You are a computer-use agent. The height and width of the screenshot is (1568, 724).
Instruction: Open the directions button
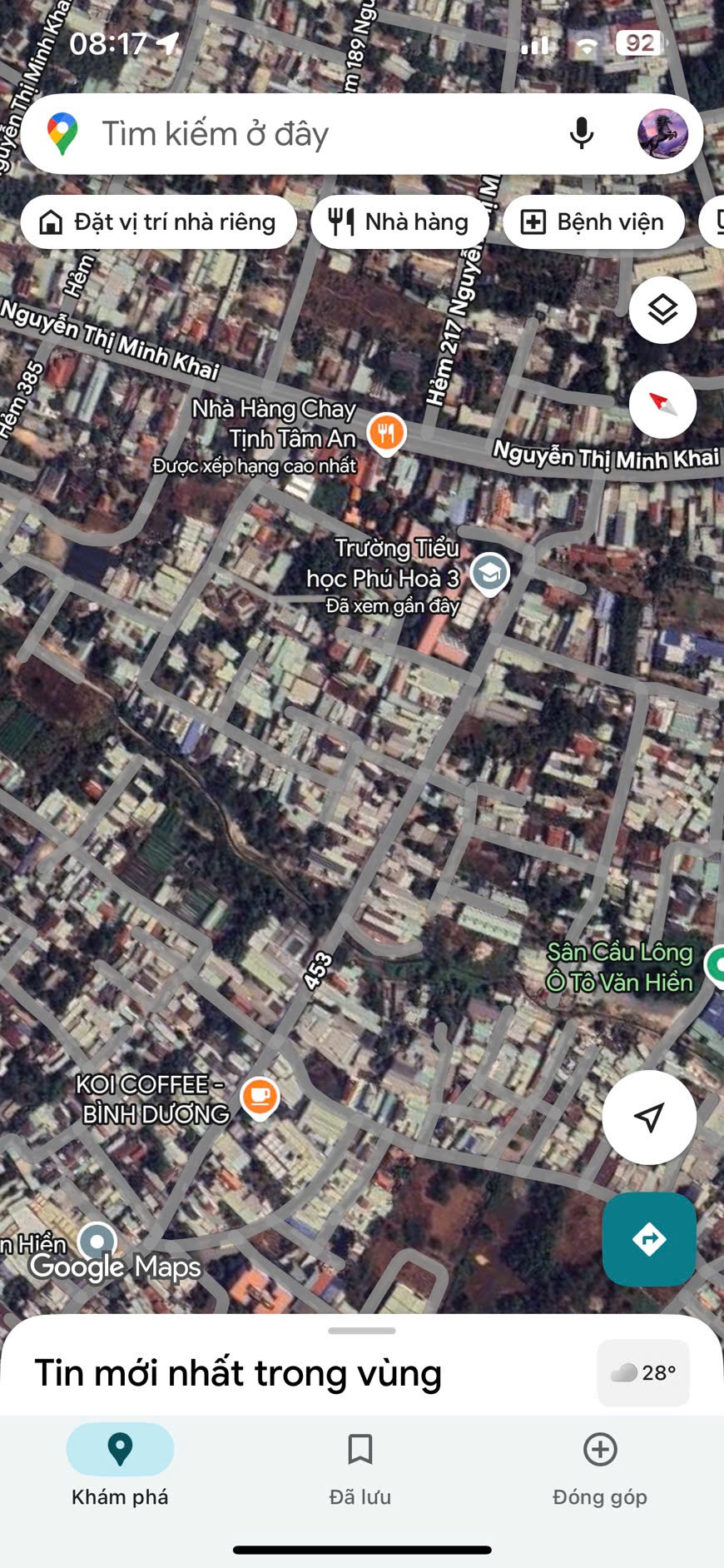coord(649,1239)
